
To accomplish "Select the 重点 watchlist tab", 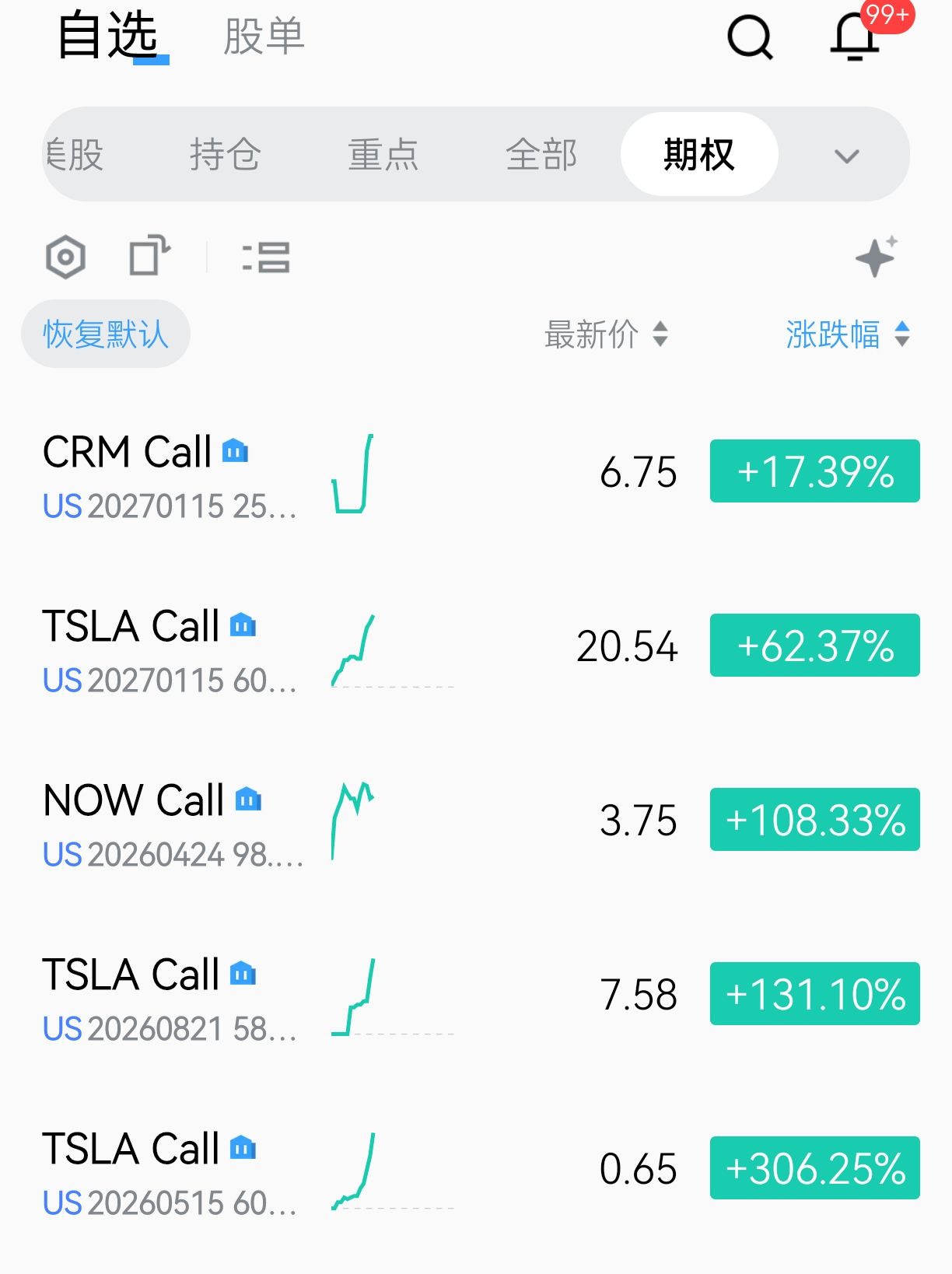I will (x=383, y=154).
